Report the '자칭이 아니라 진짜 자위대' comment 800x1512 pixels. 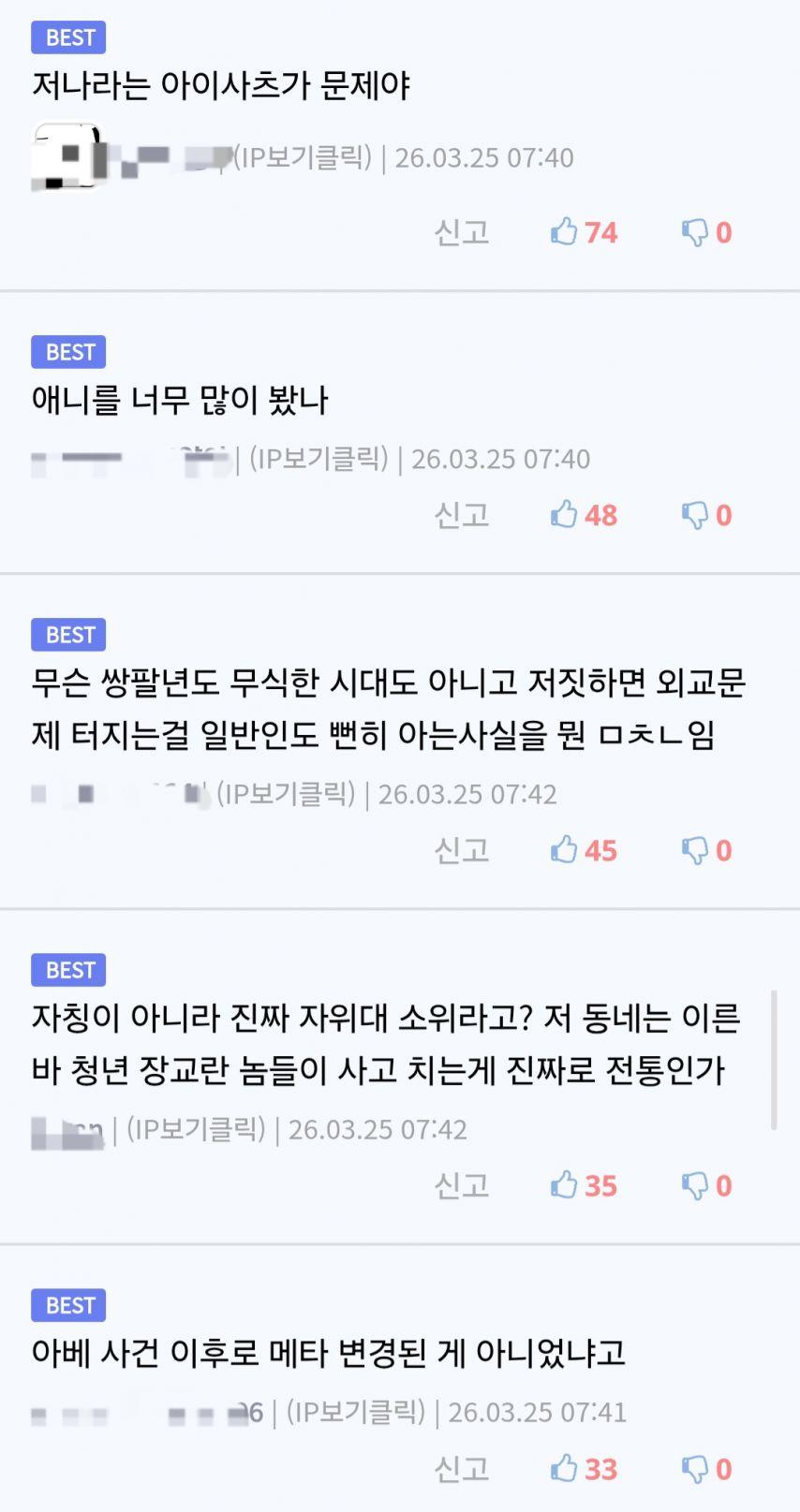(x=461, y=1185)
